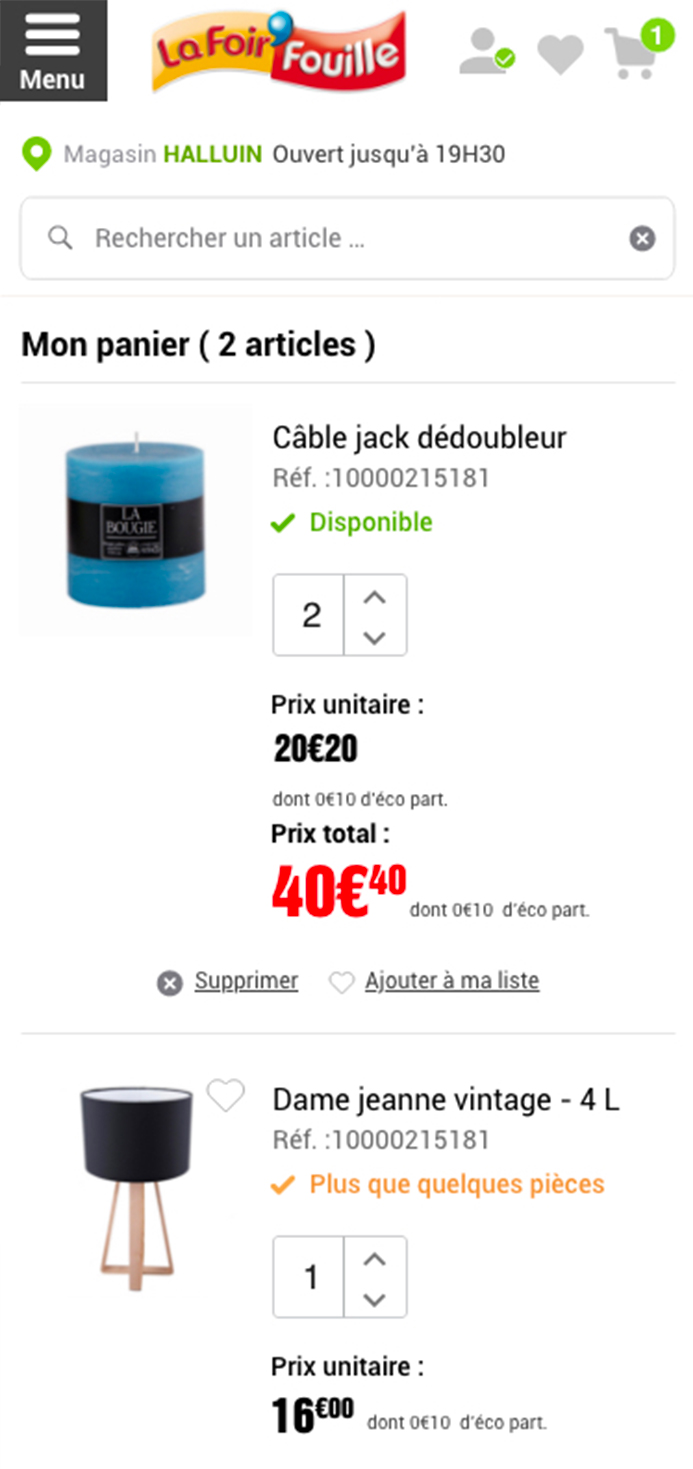Go to the La Foir'Fouille home logo
This screenshot has height=1469, width=693.
[x=279, y=52]
